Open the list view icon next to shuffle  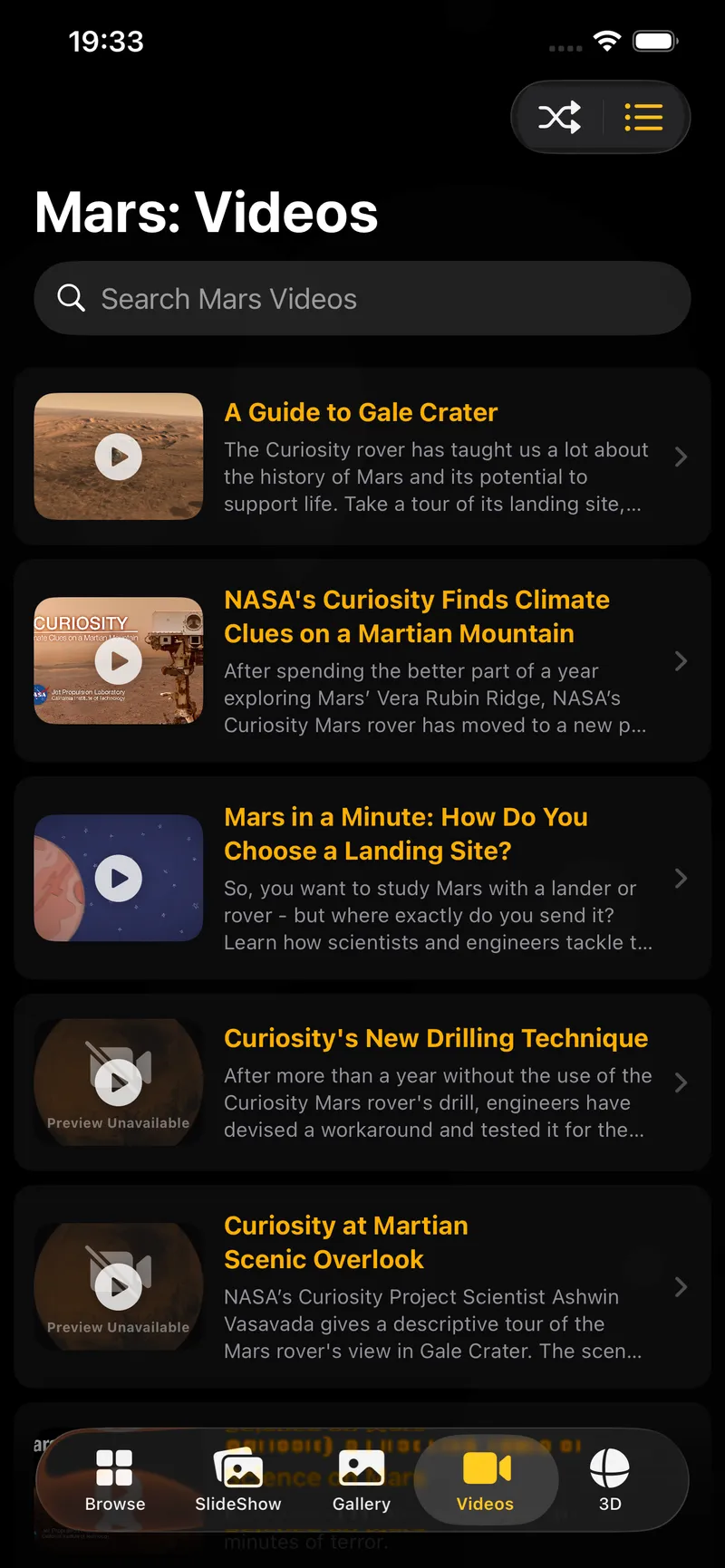click(x=644, y=117)
